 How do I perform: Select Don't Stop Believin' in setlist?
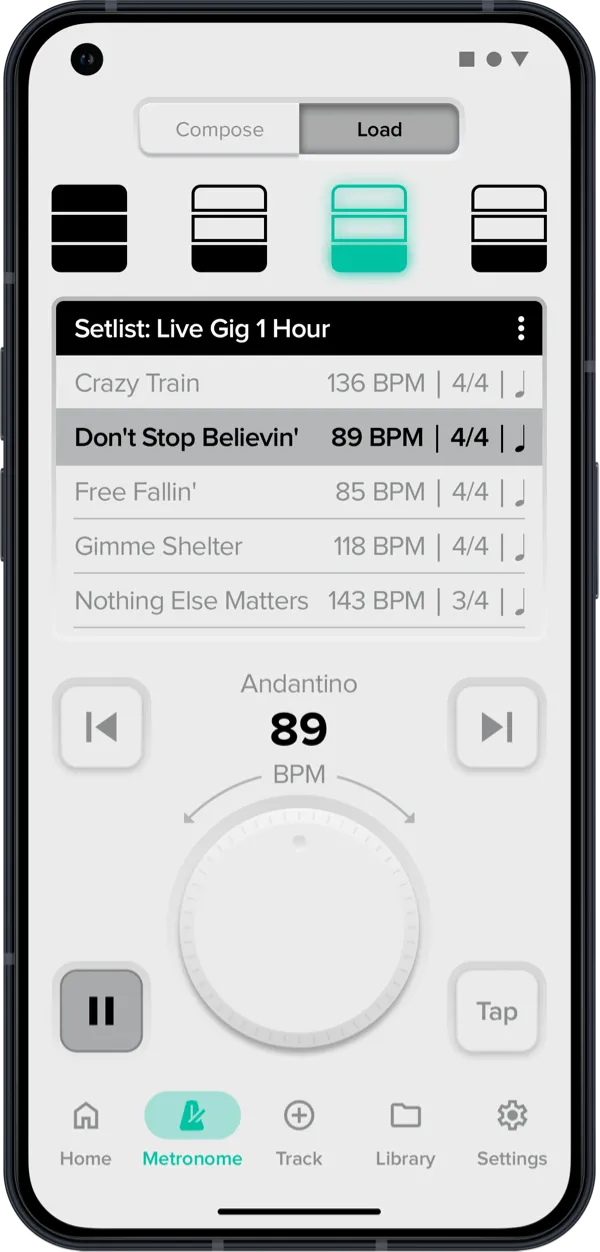pyautogui.click(x=298, y=437)
